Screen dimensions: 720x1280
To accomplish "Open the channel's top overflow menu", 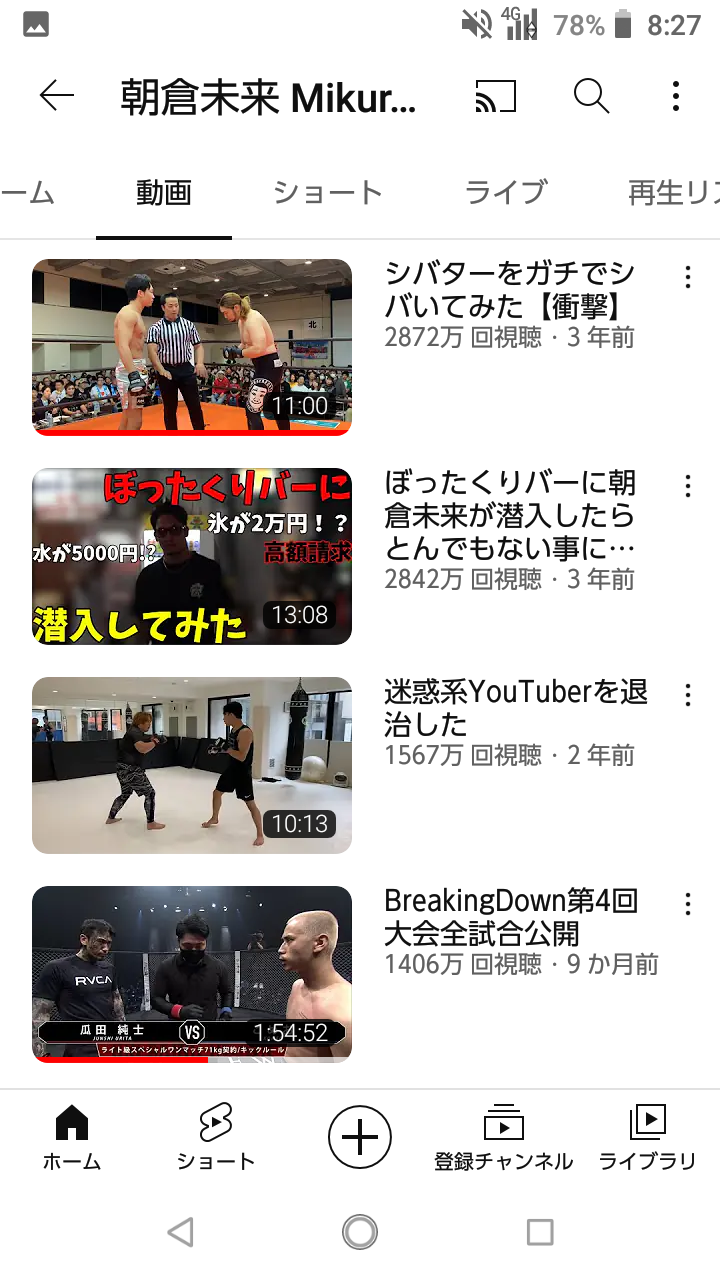I will (x=676, y=96).
